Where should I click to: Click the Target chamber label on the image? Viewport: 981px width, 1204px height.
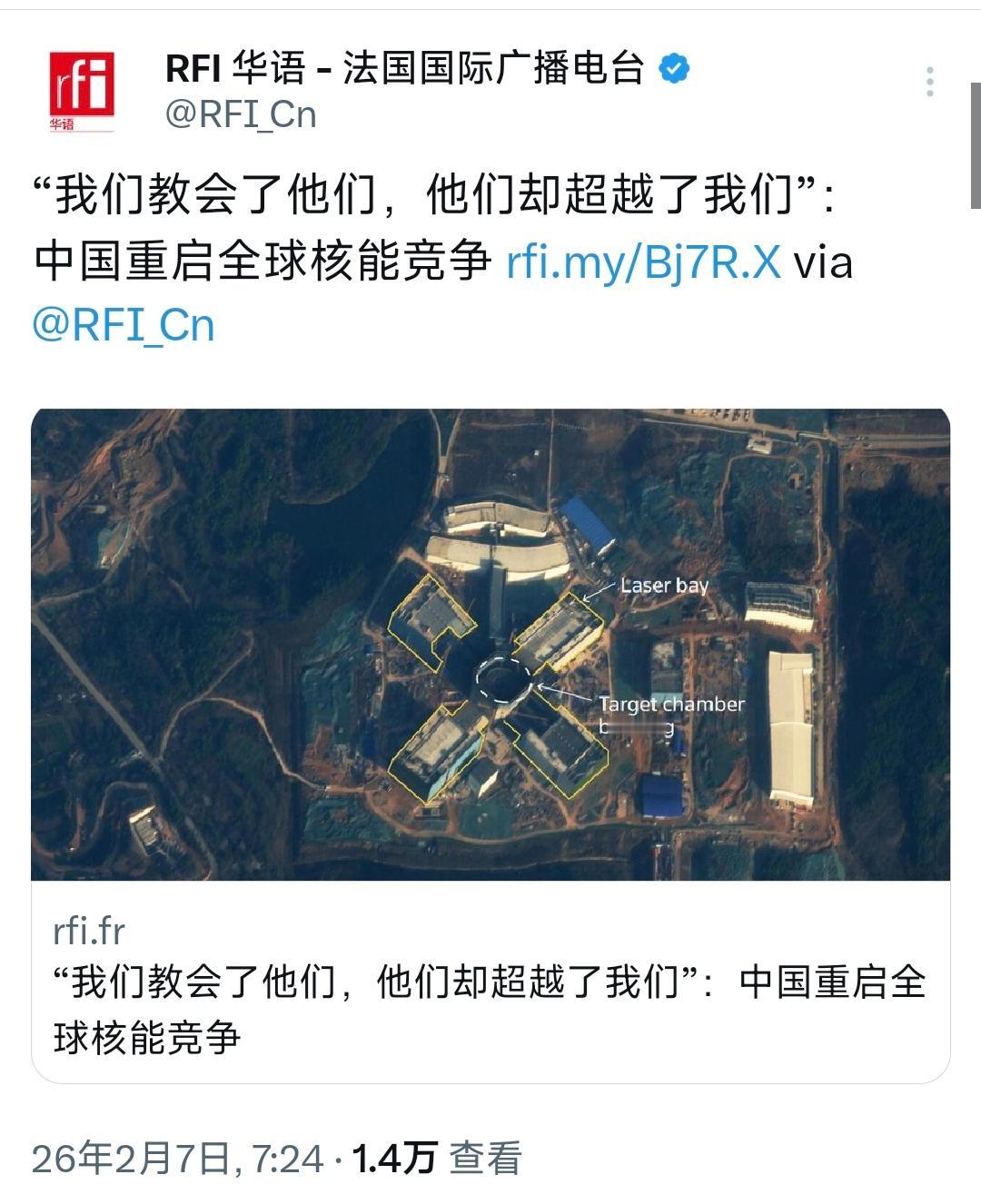(x=672, y=702)
